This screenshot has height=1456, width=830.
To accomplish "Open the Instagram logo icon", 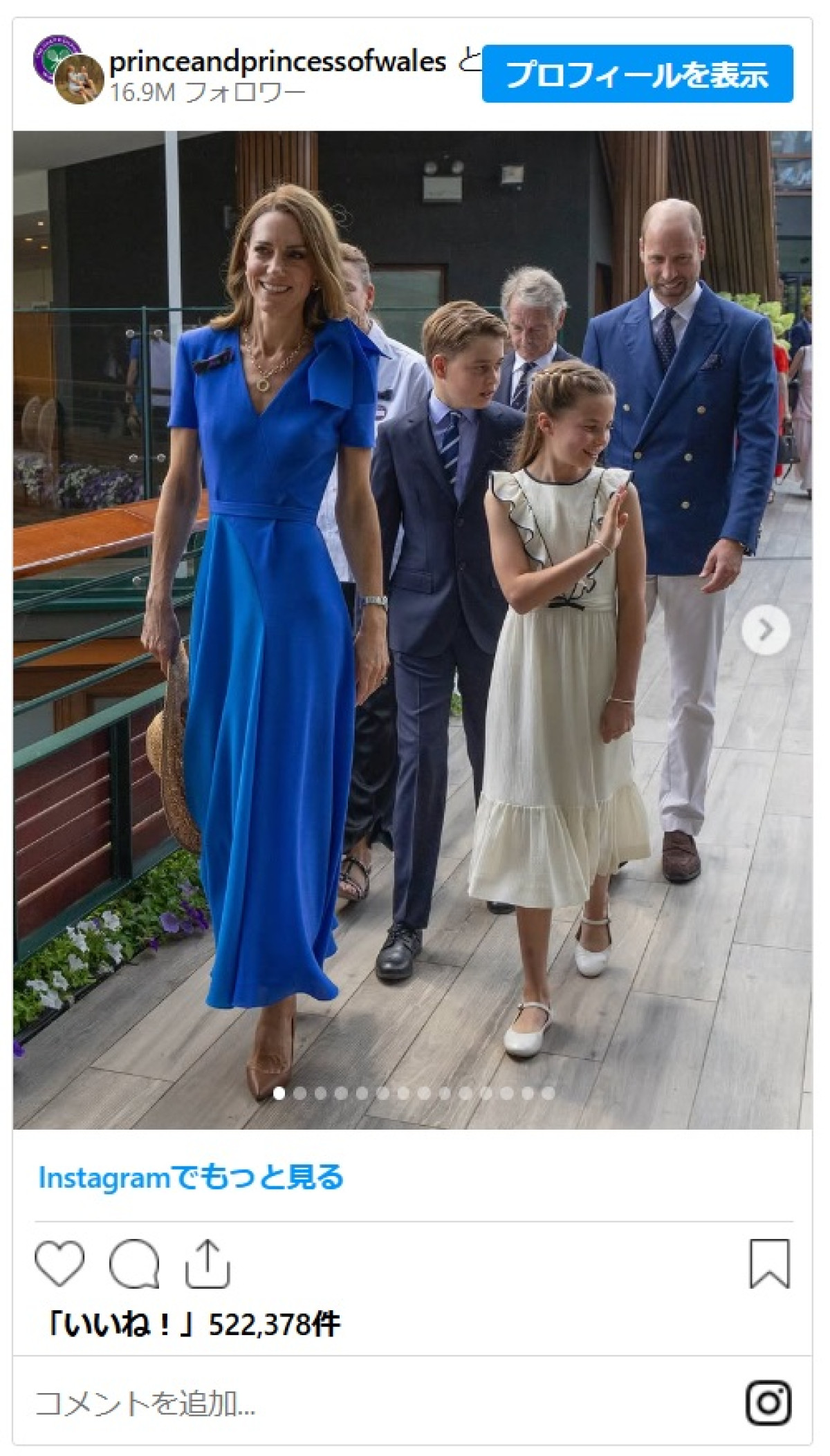I will [768, 1403].
